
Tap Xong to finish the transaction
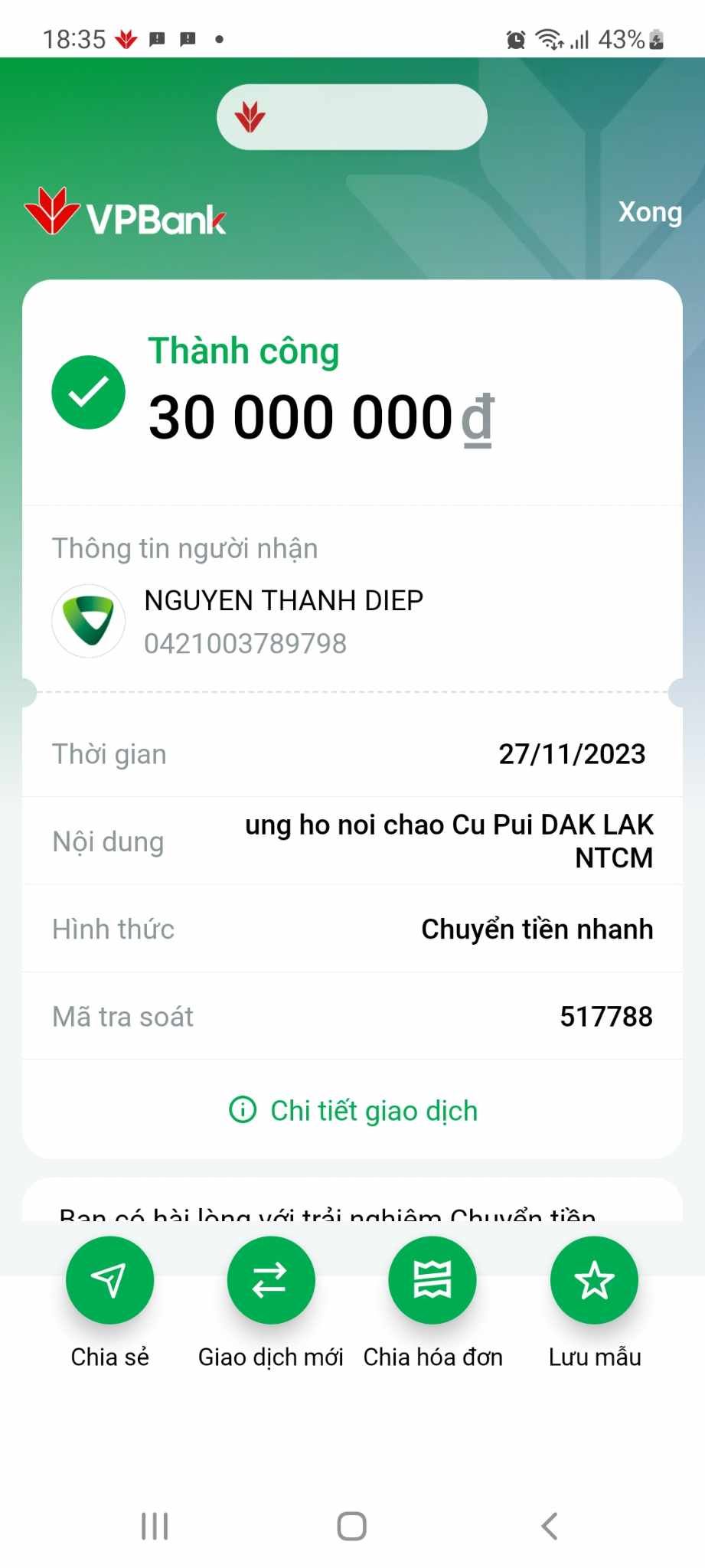(x=649, y=212)
